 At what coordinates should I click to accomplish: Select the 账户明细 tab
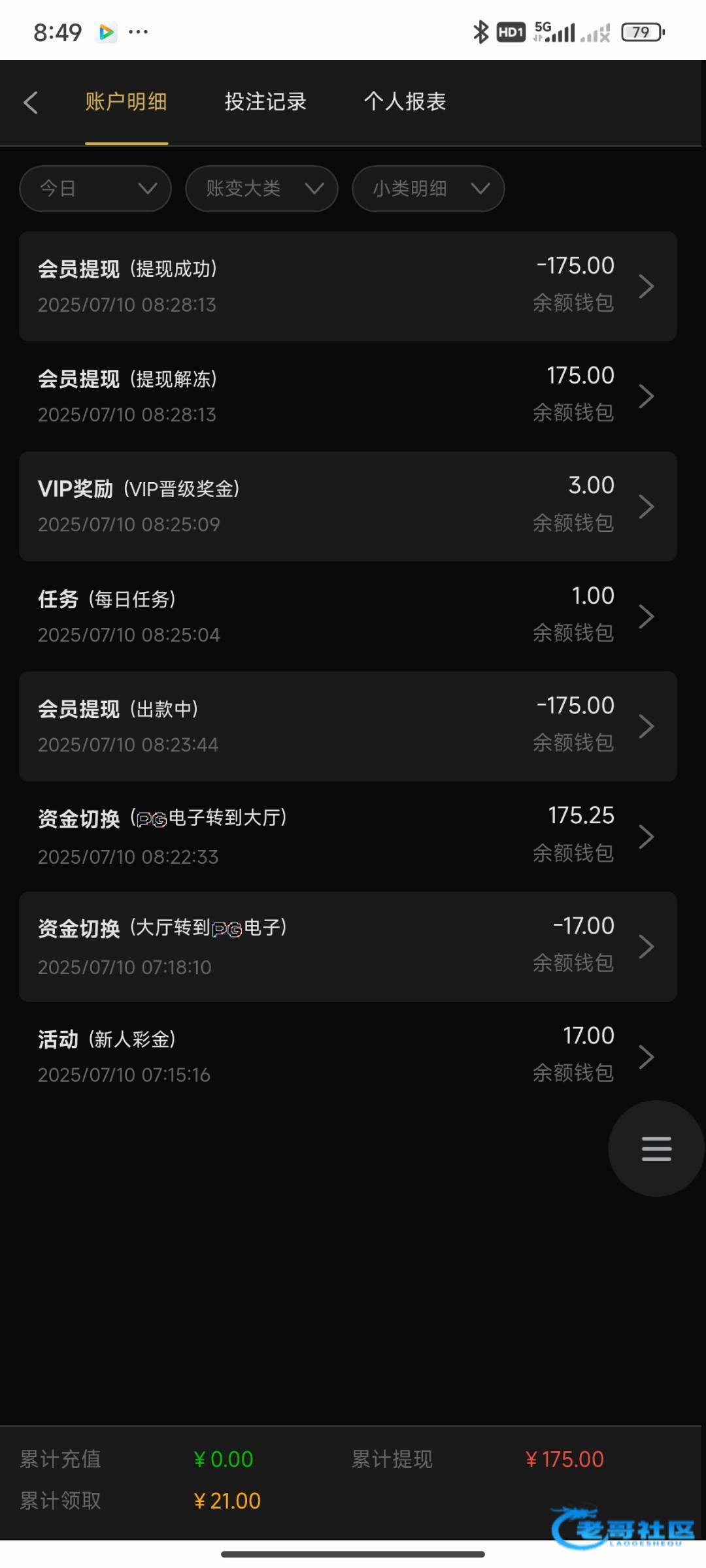pos(126,102)
